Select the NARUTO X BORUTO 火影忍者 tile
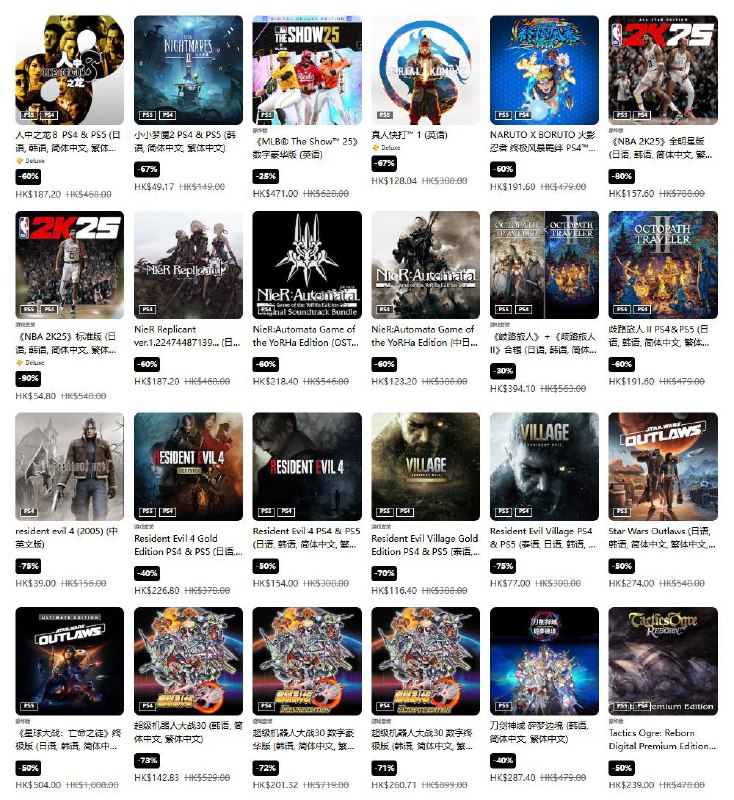 point(544,70)
